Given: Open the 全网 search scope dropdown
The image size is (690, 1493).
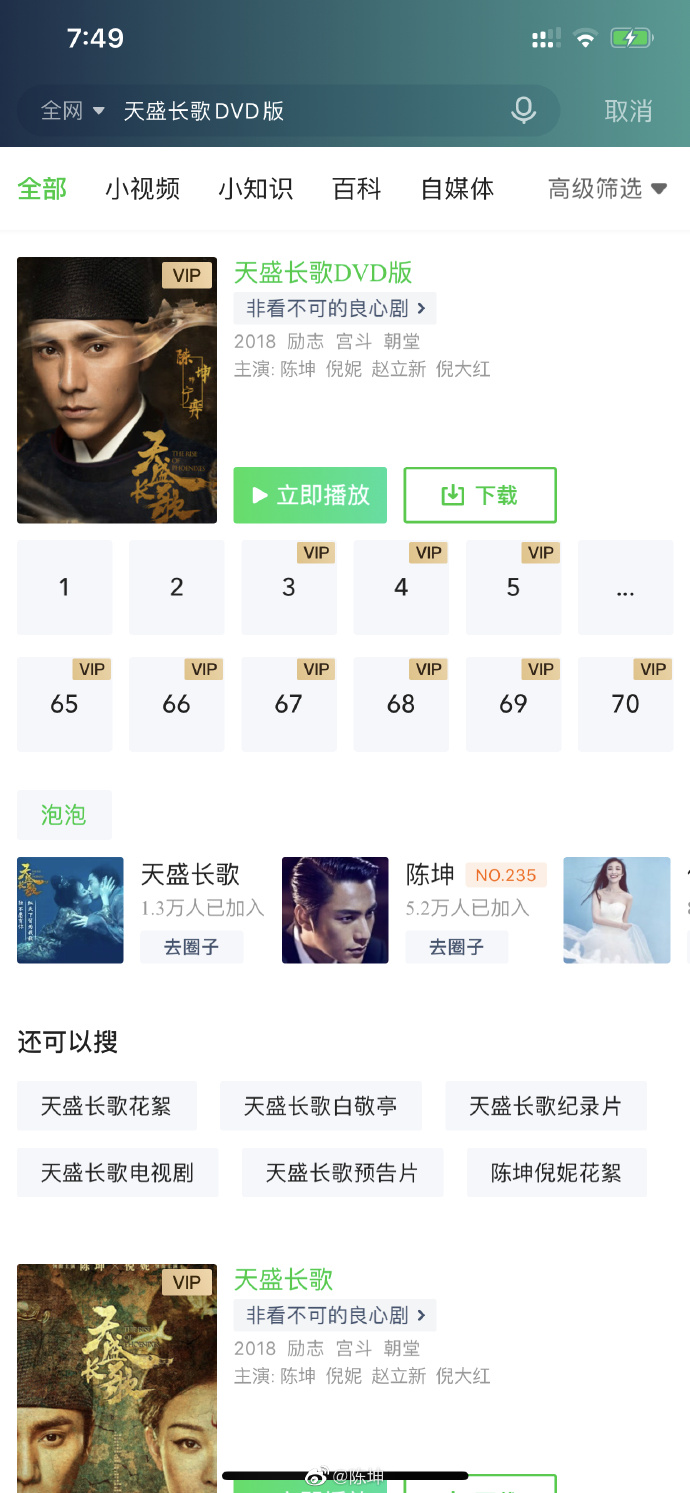Looking at the screenshot, I should [72, 111].
